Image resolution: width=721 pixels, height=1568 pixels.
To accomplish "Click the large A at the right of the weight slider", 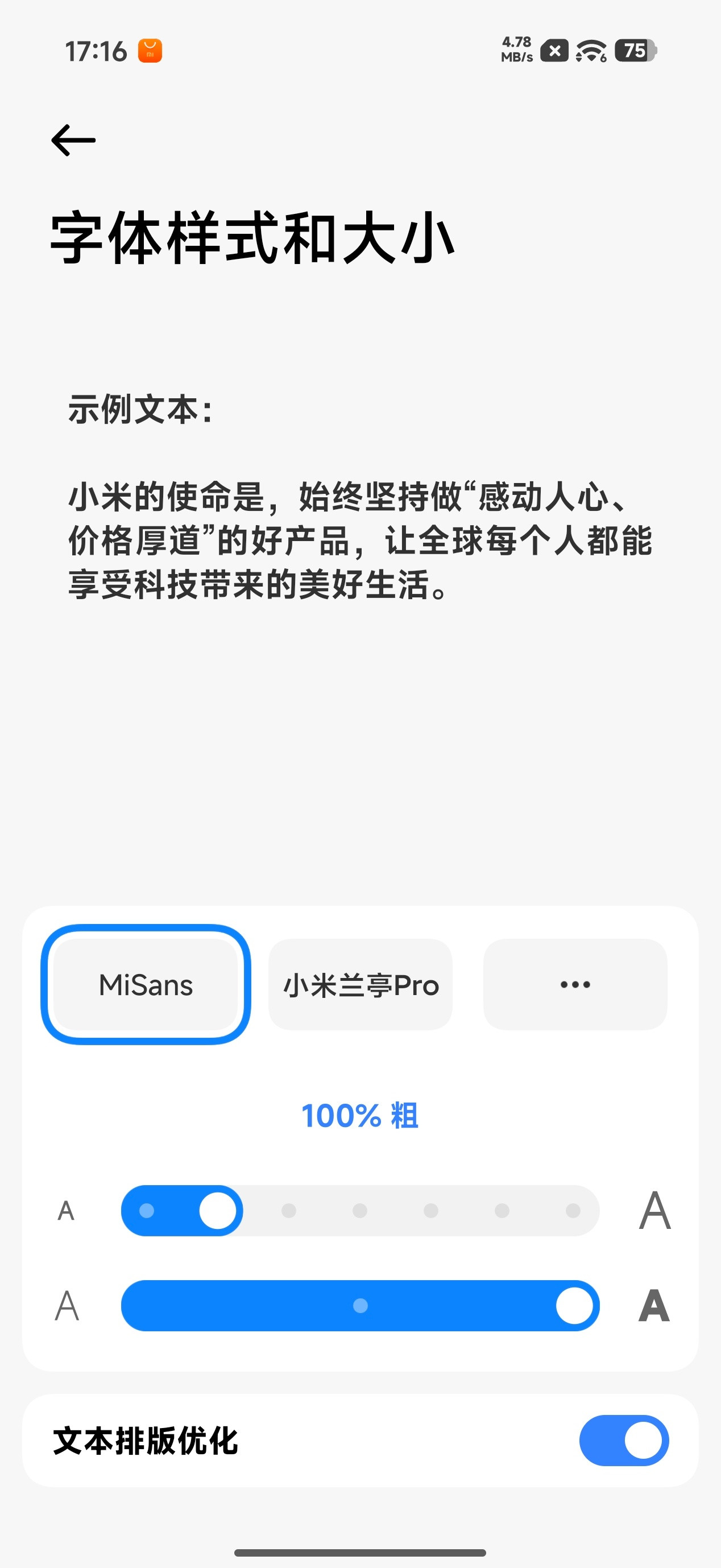I will pos(654,1210).
